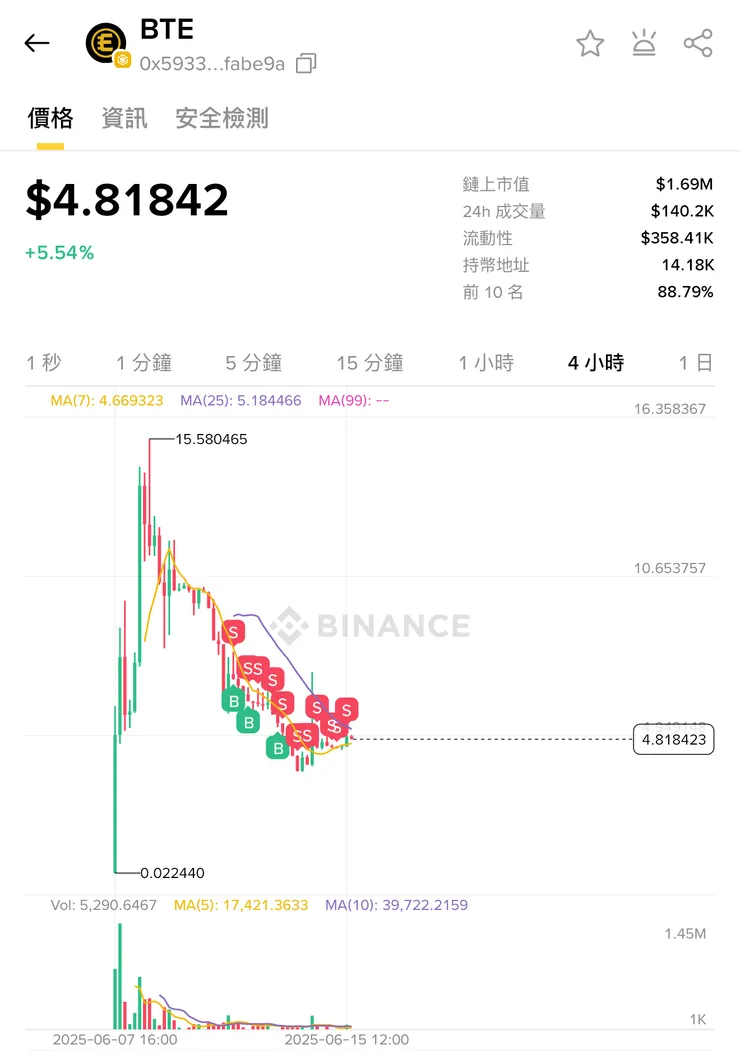
Task: Add BTE to favorites via star icon
Action: pos(590,43)
